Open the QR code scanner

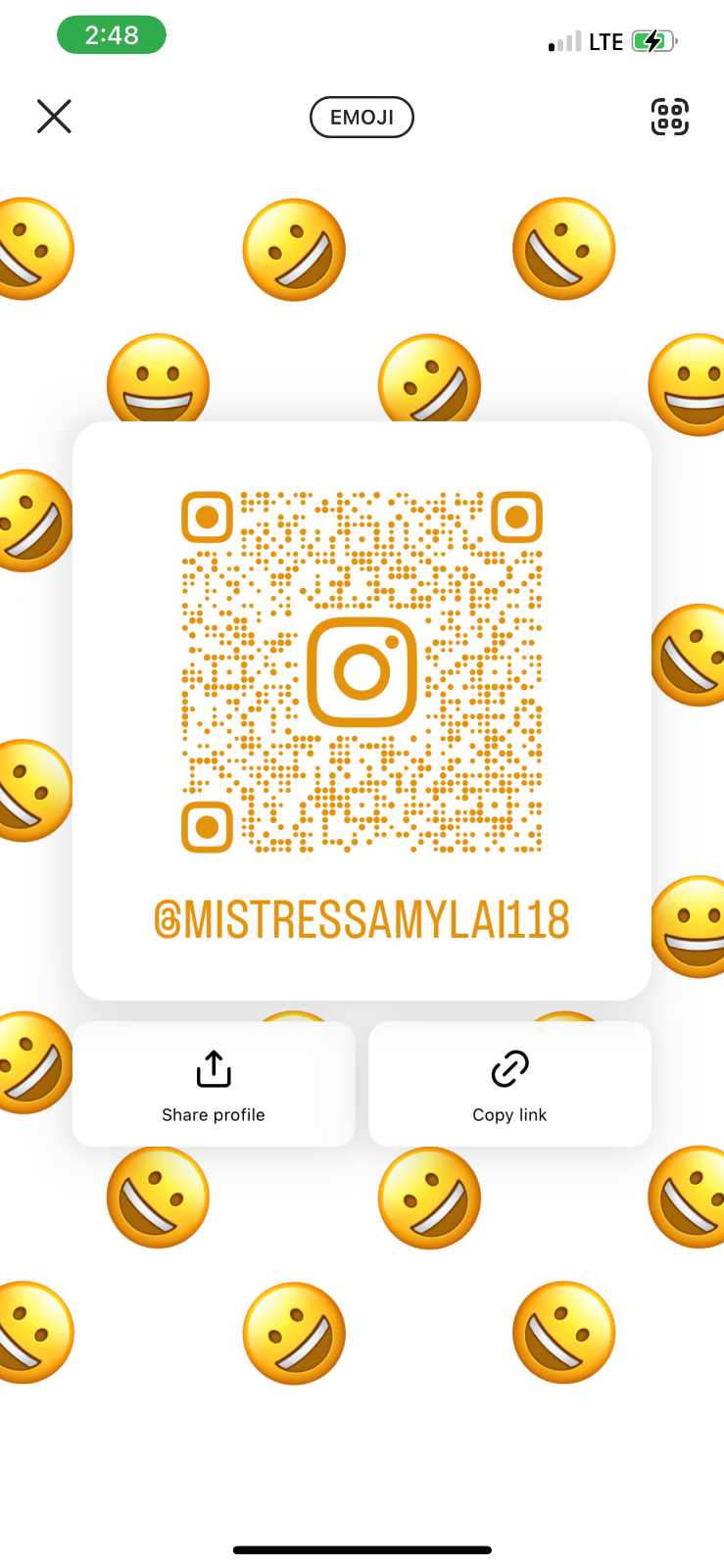coord(669,117)
